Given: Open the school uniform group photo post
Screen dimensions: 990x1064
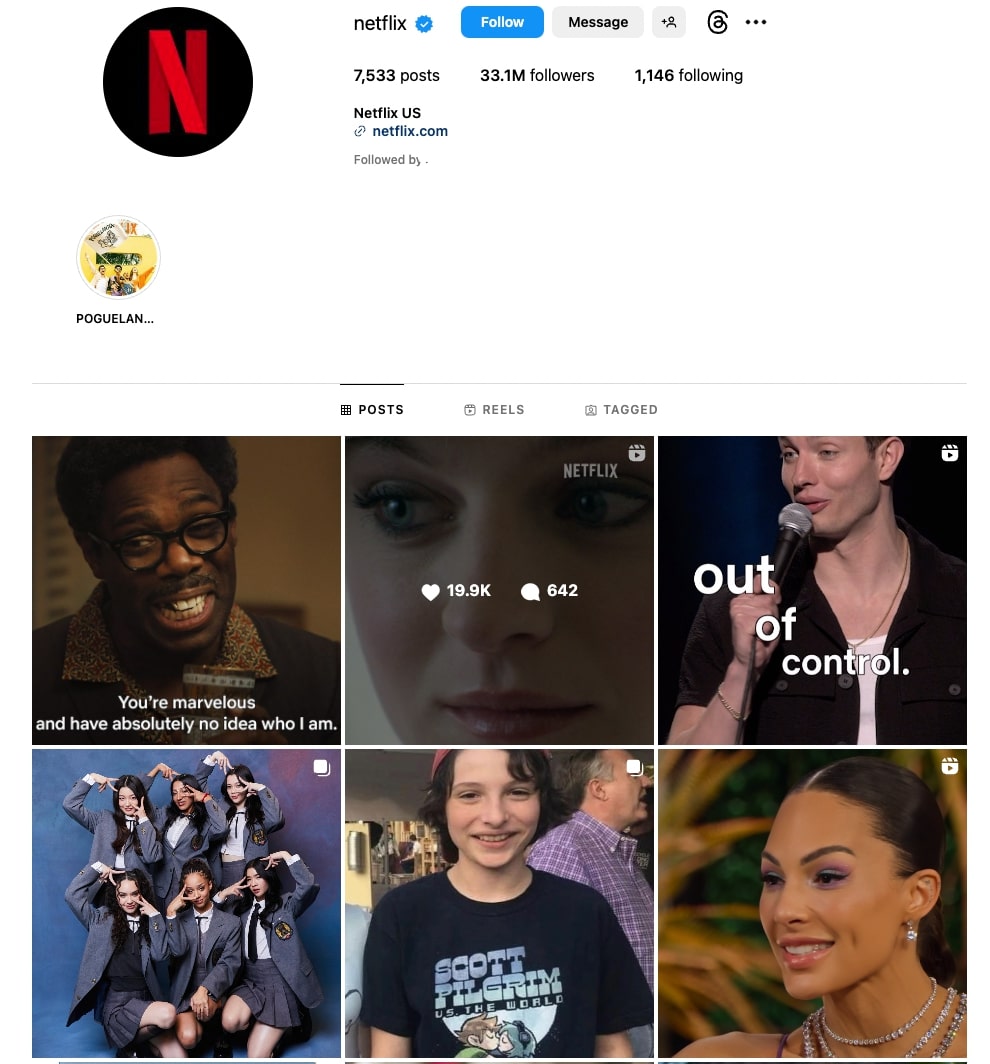Looking at the screenshot, I should (x=186, y=903).
